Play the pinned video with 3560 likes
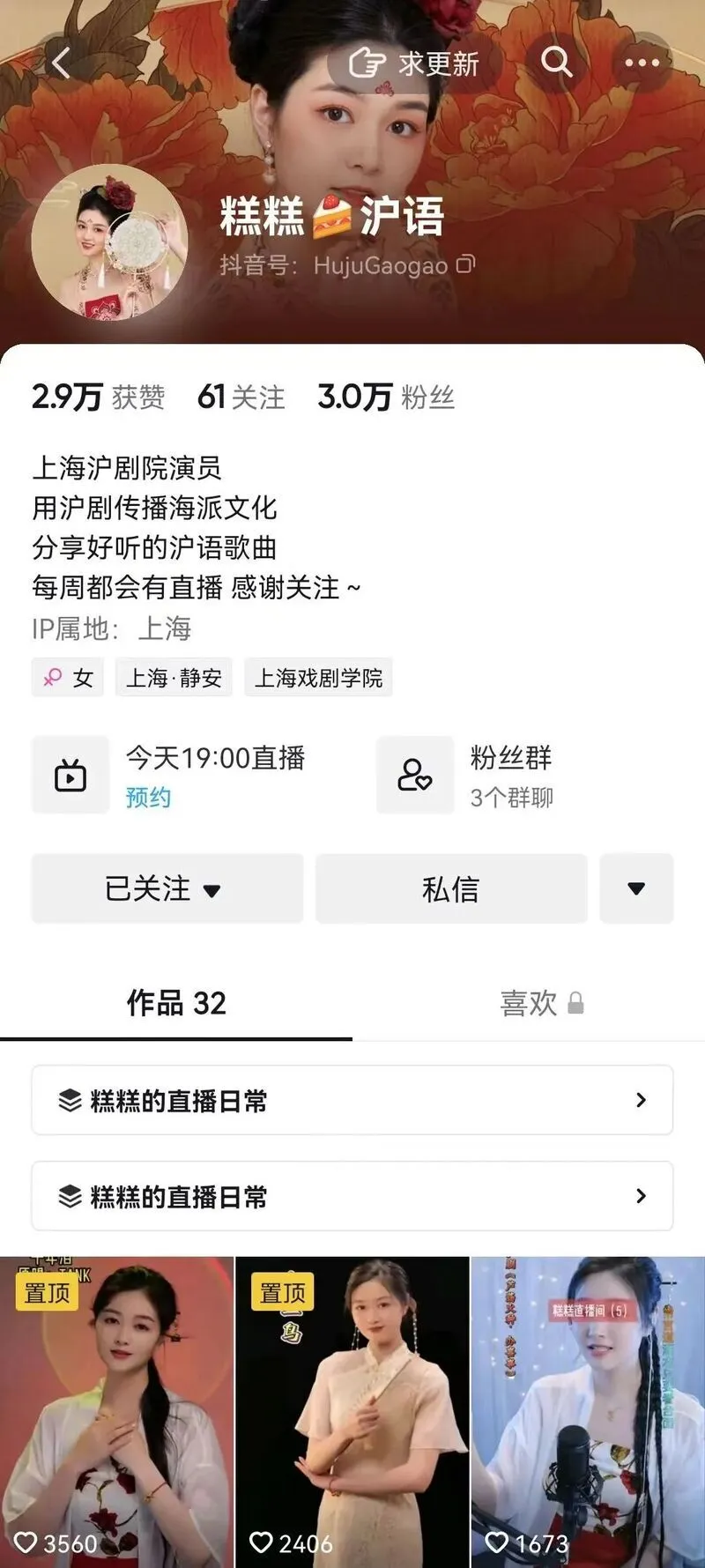This screenshot has height=1568, width=705. click(116, 1410)
